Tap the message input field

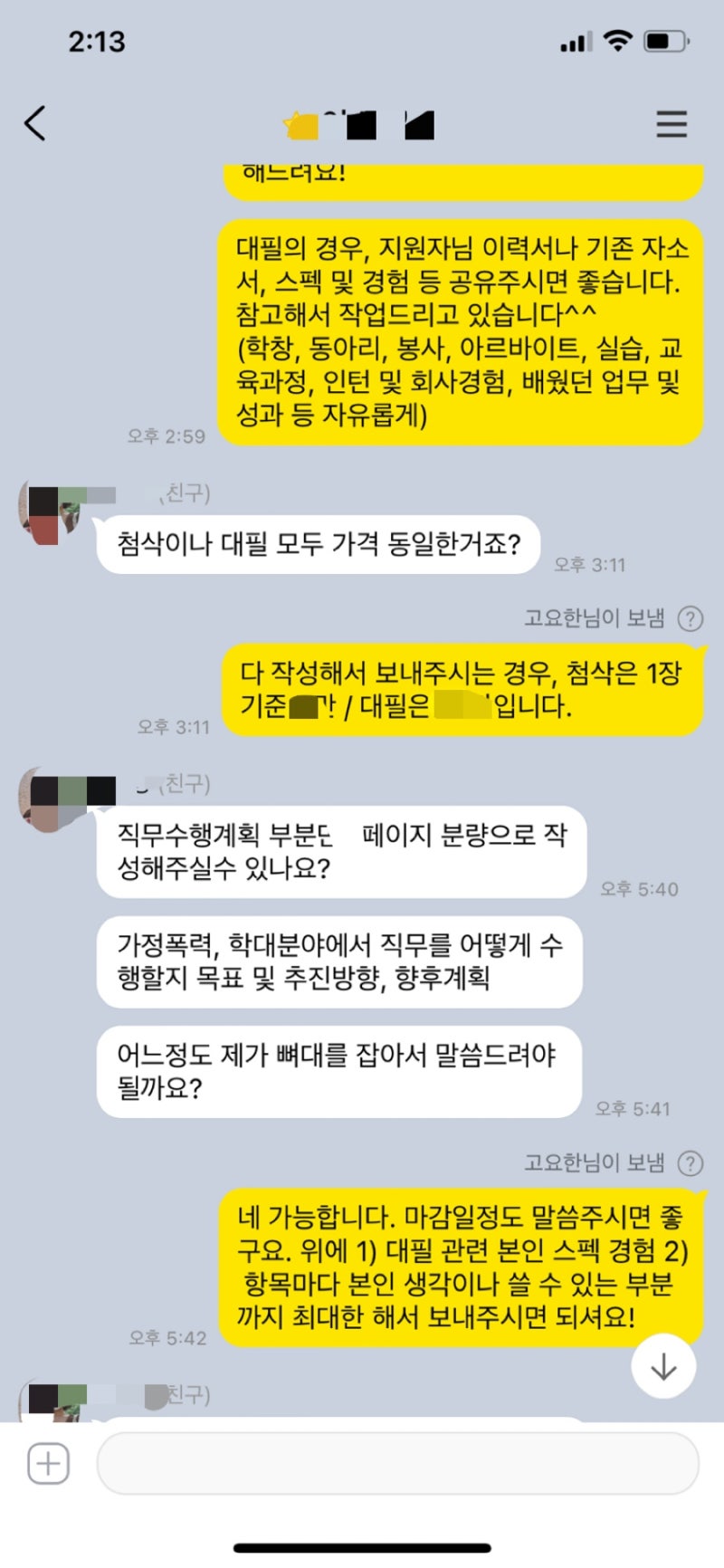[x=398, y=1464]
